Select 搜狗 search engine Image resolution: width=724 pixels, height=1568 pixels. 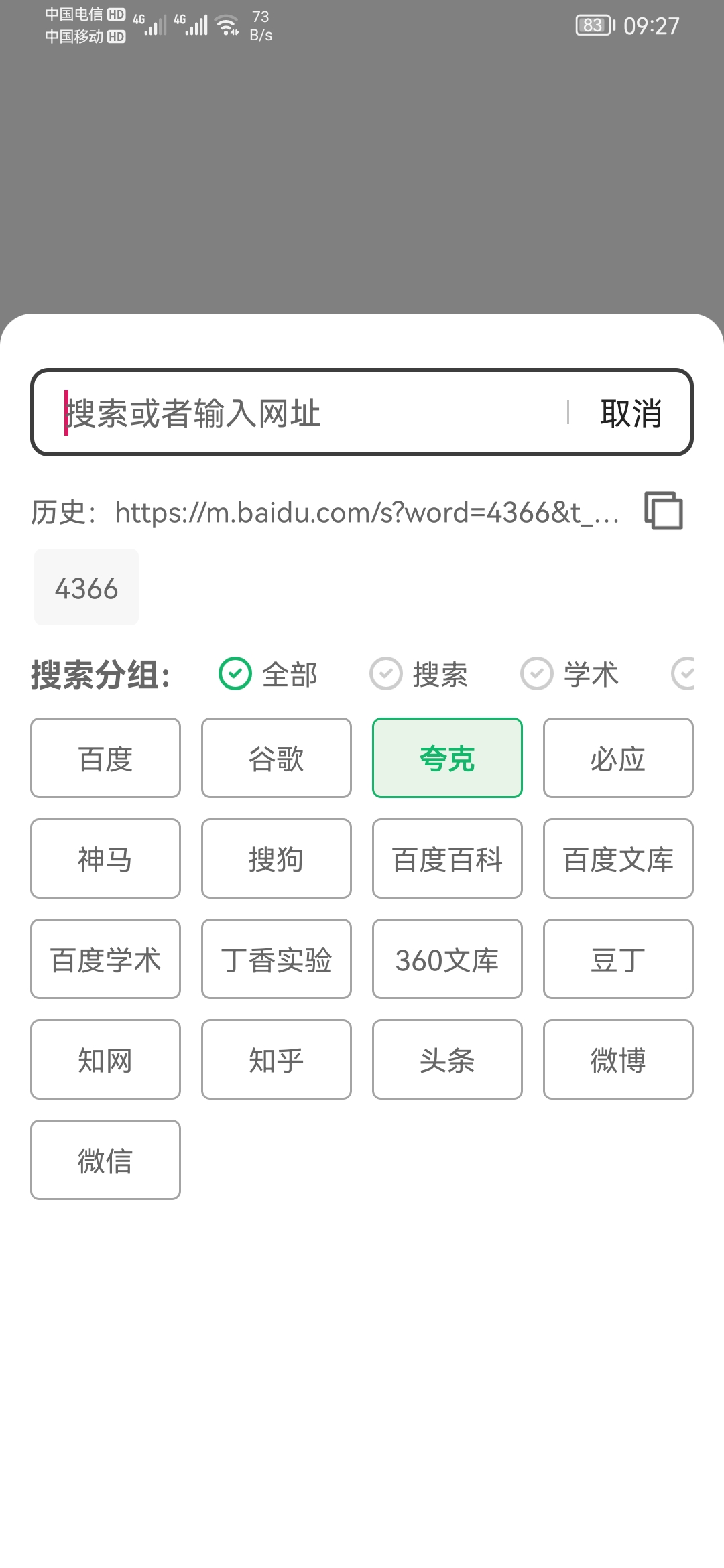click(276, 858)
